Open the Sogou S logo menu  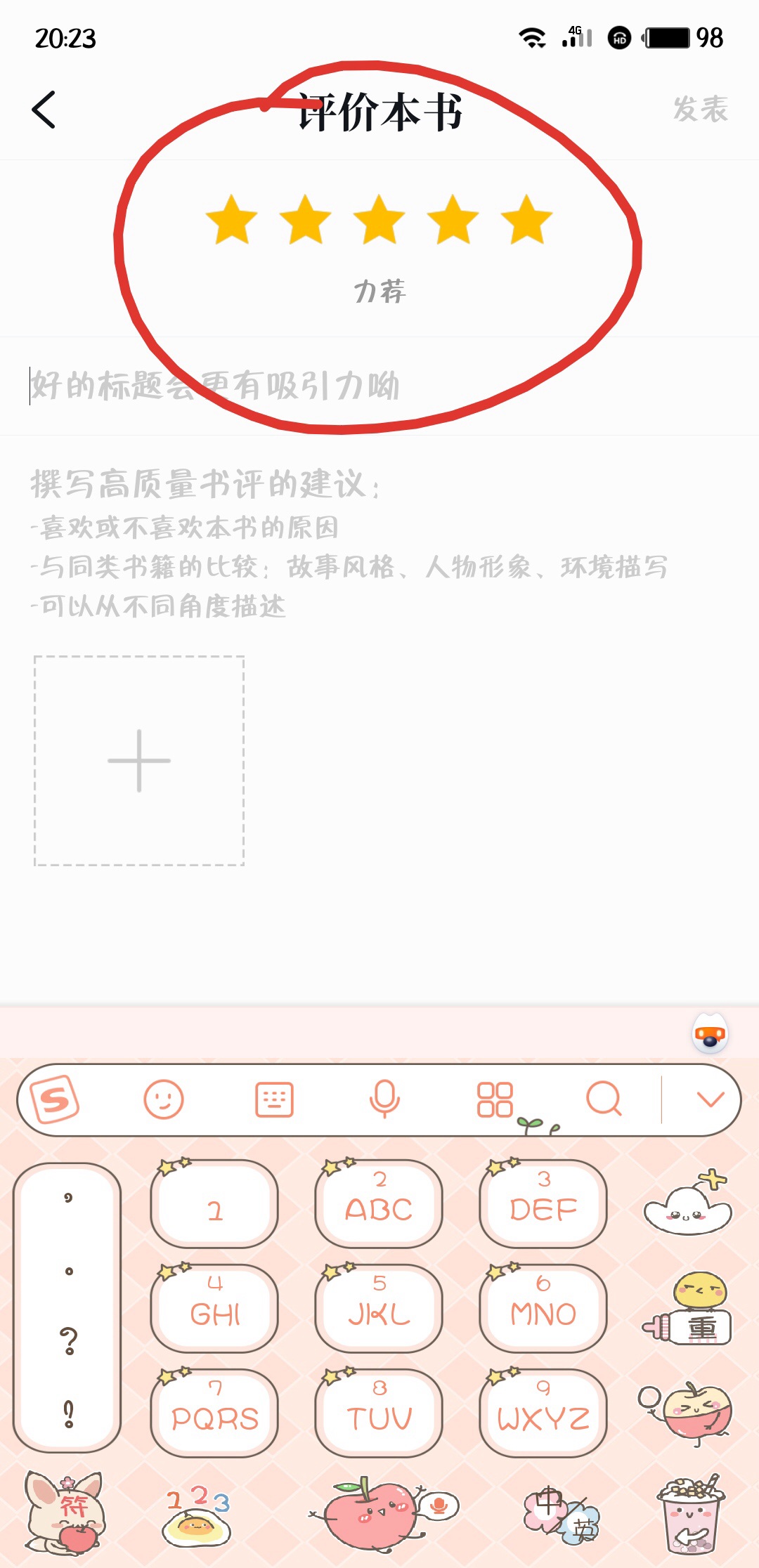point(55,1099)
